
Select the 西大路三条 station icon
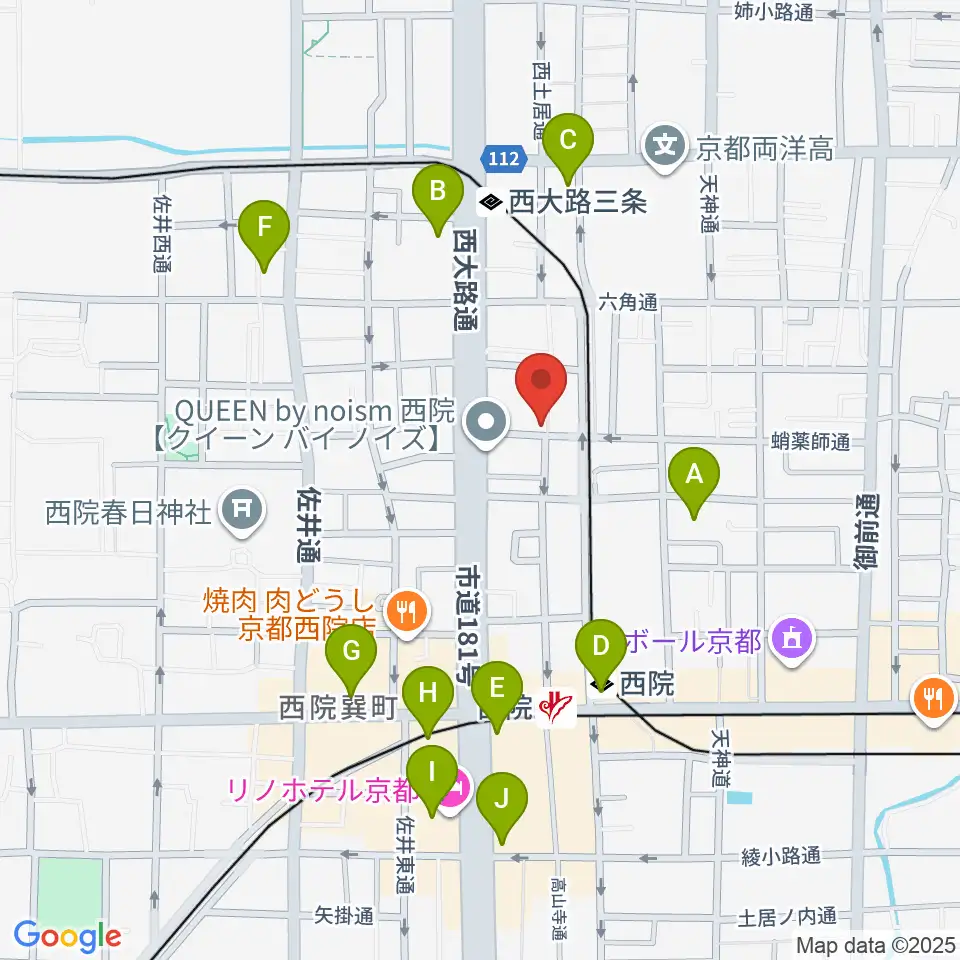(490, 201)
